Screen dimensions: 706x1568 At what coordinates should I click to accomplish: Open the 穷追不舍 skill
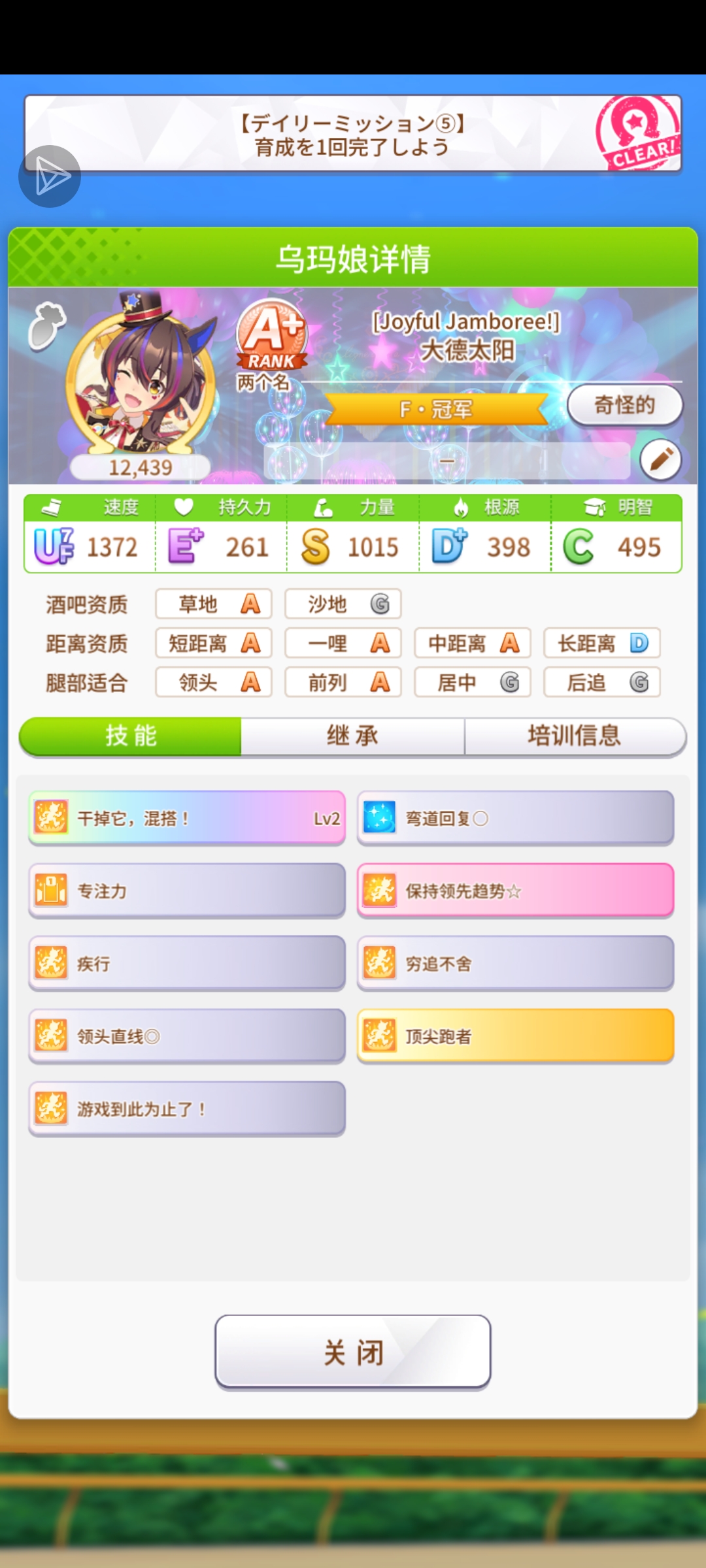(x=515, y=963)
